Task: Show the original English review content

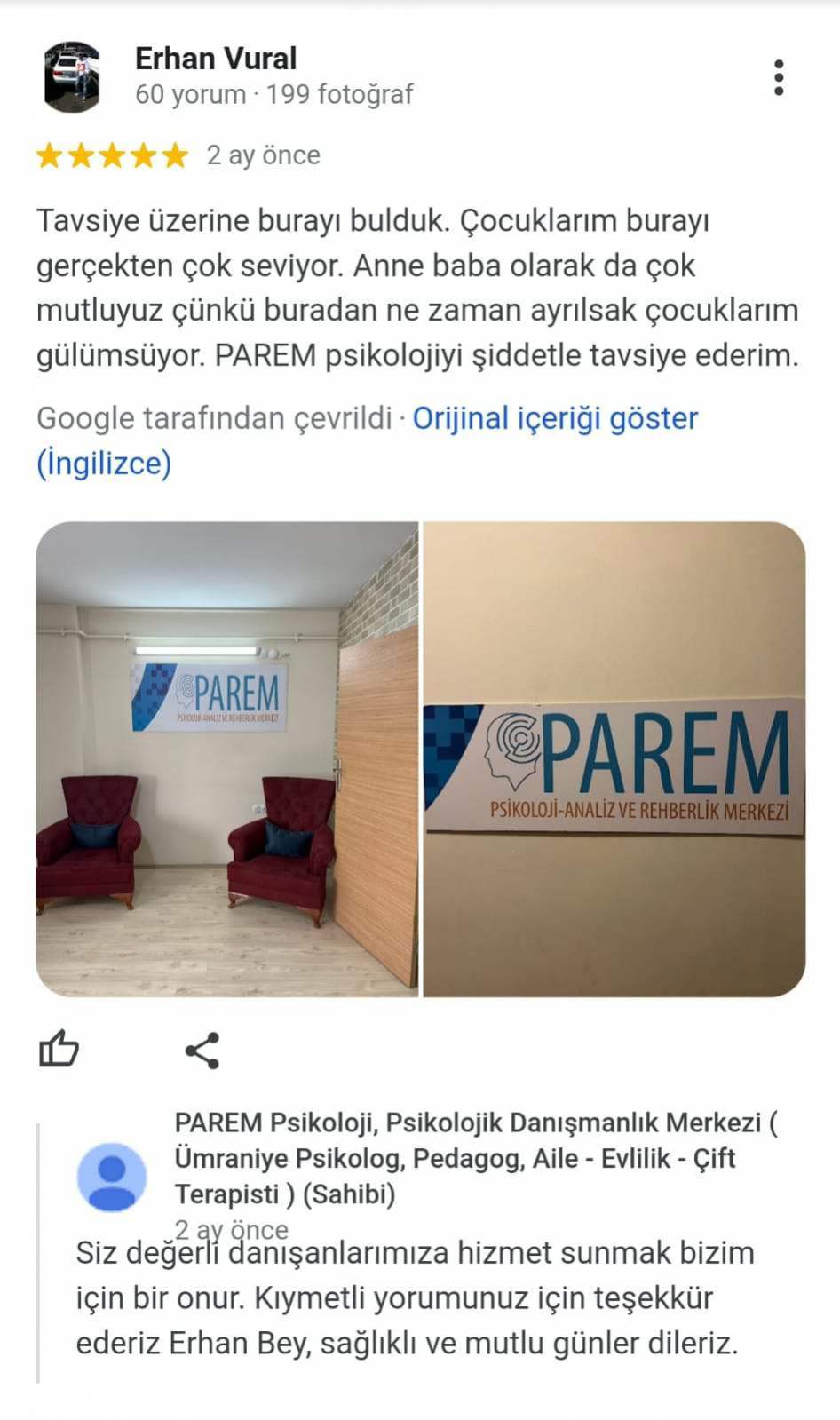Action: [554, 418]
